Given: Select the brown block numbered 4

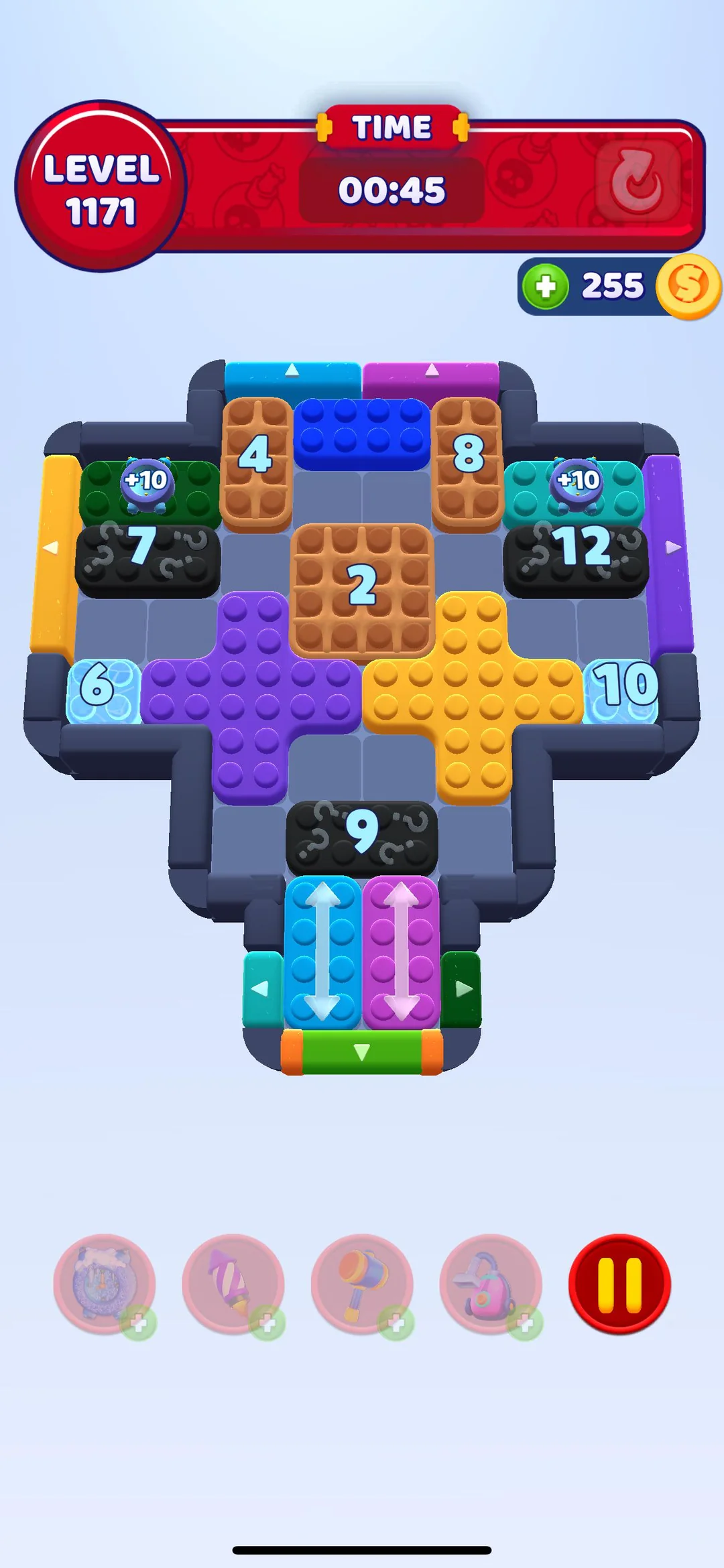Looking at the screenshot, I should pos(257,462).
